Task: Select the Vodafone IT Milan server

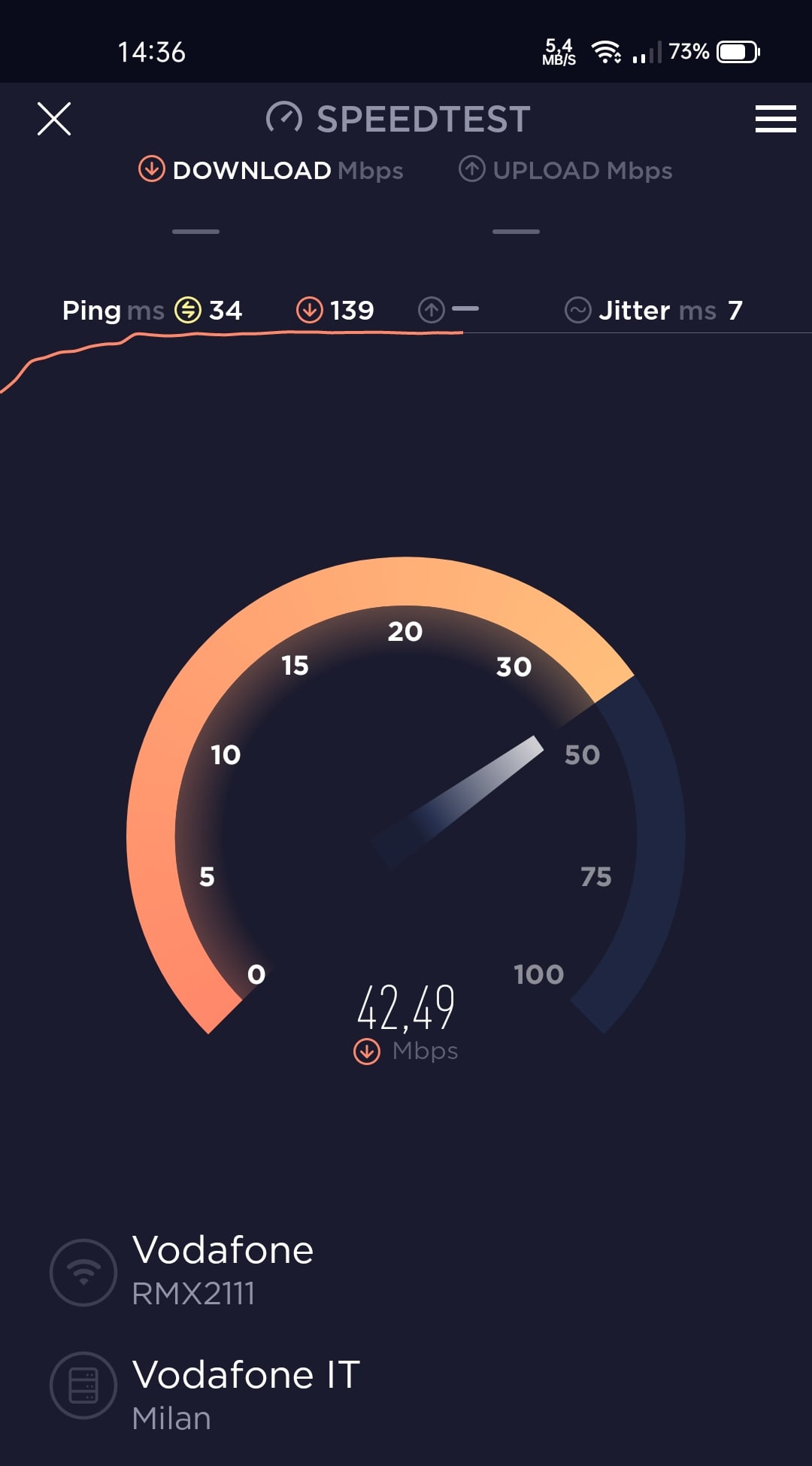Action: (245, 1395)
